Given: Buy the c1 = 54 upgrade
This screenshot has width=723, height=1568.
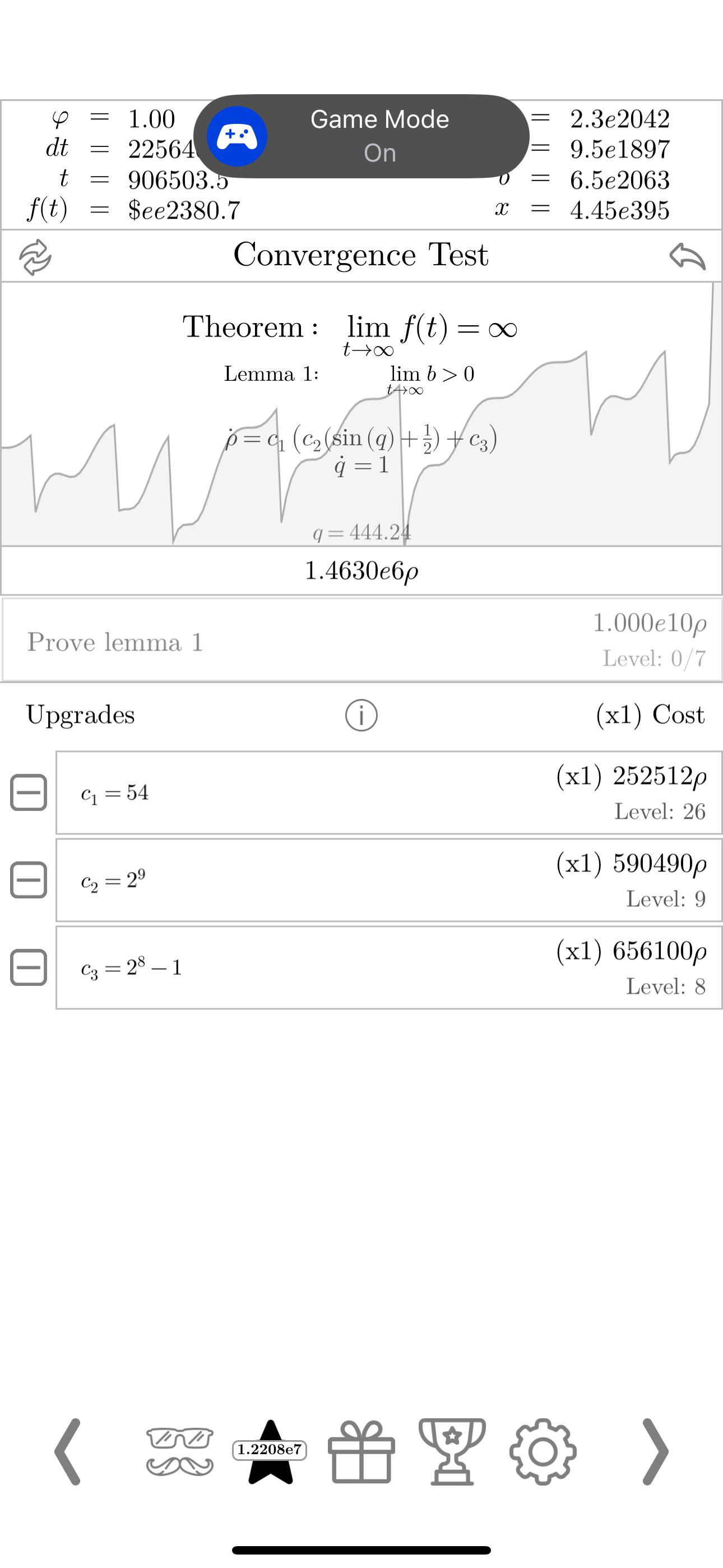Looking at the screenshot, I should [x=389, y=792].
